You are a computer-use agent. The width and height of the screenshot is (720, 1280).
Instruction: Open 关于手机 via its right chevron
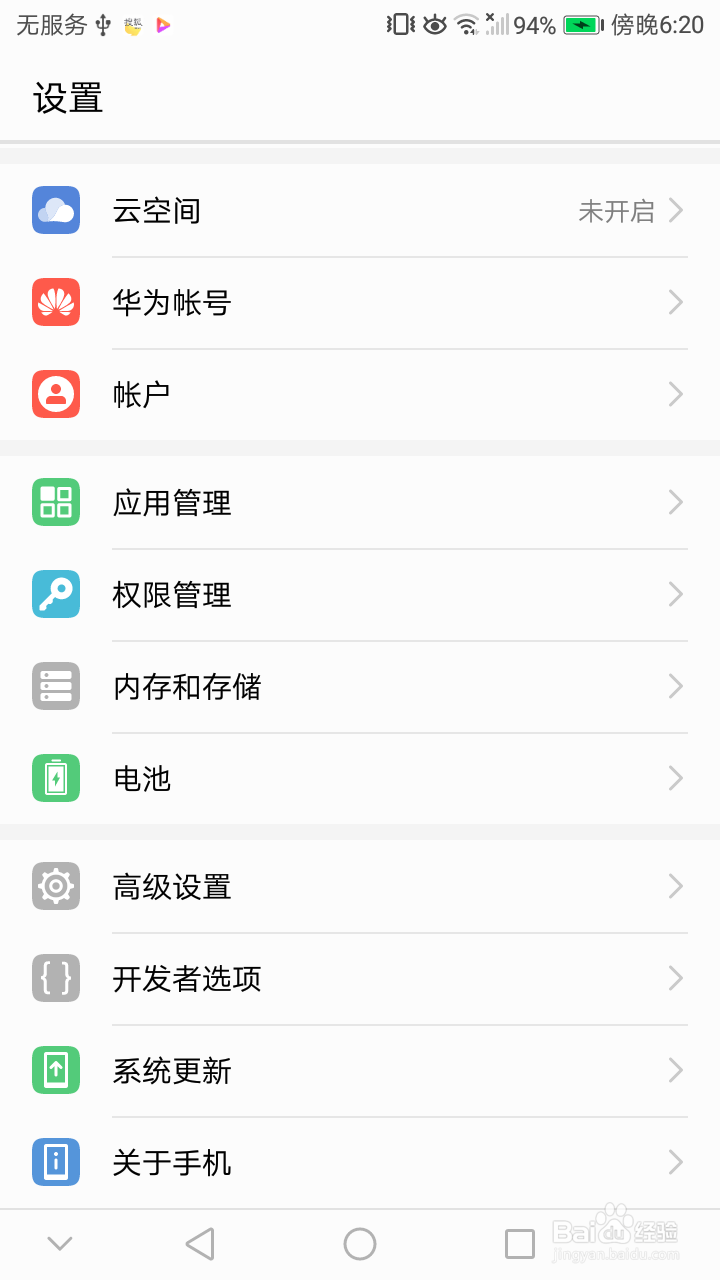click(x=675, y=1162)
